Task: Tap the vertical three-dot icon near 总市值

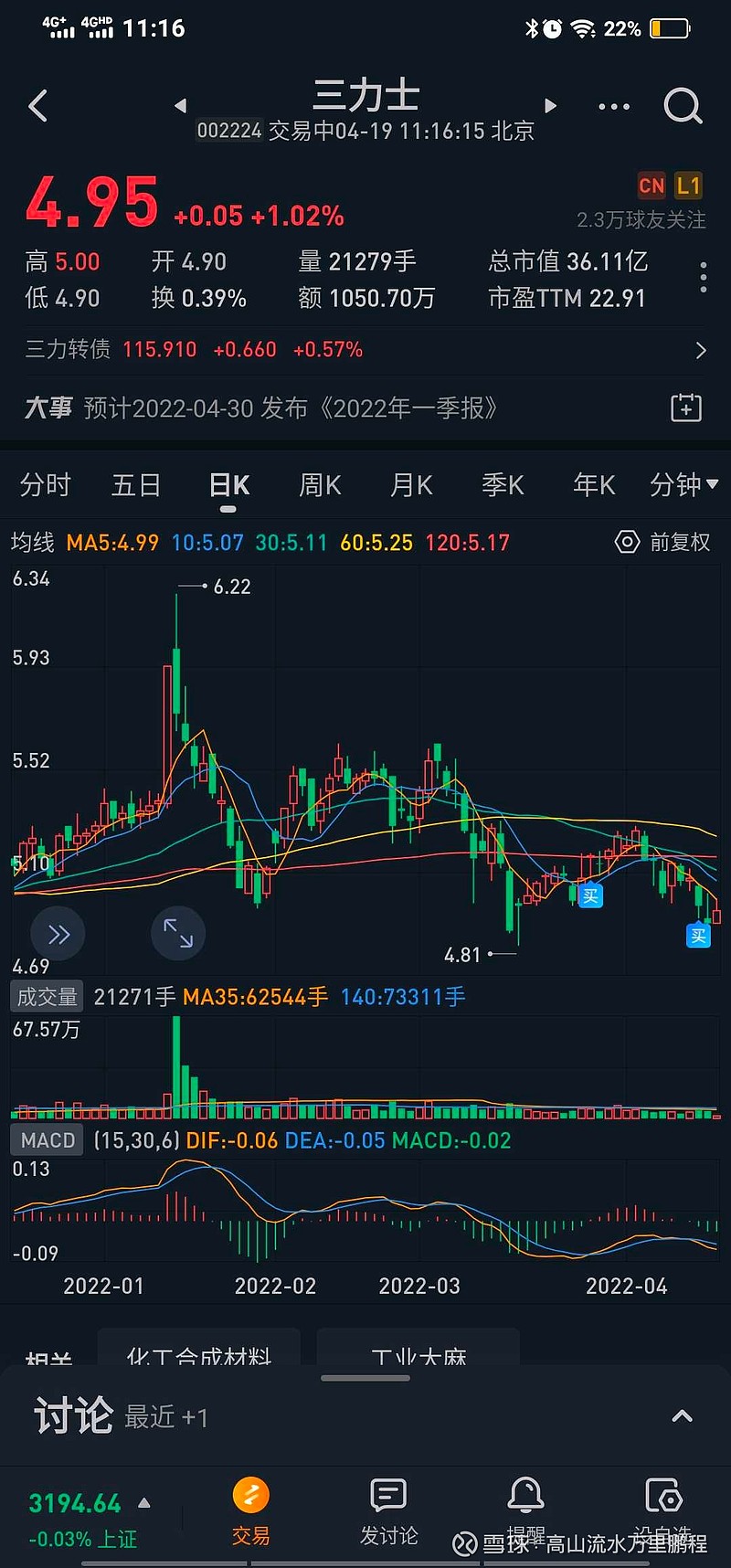Action: 702,277
